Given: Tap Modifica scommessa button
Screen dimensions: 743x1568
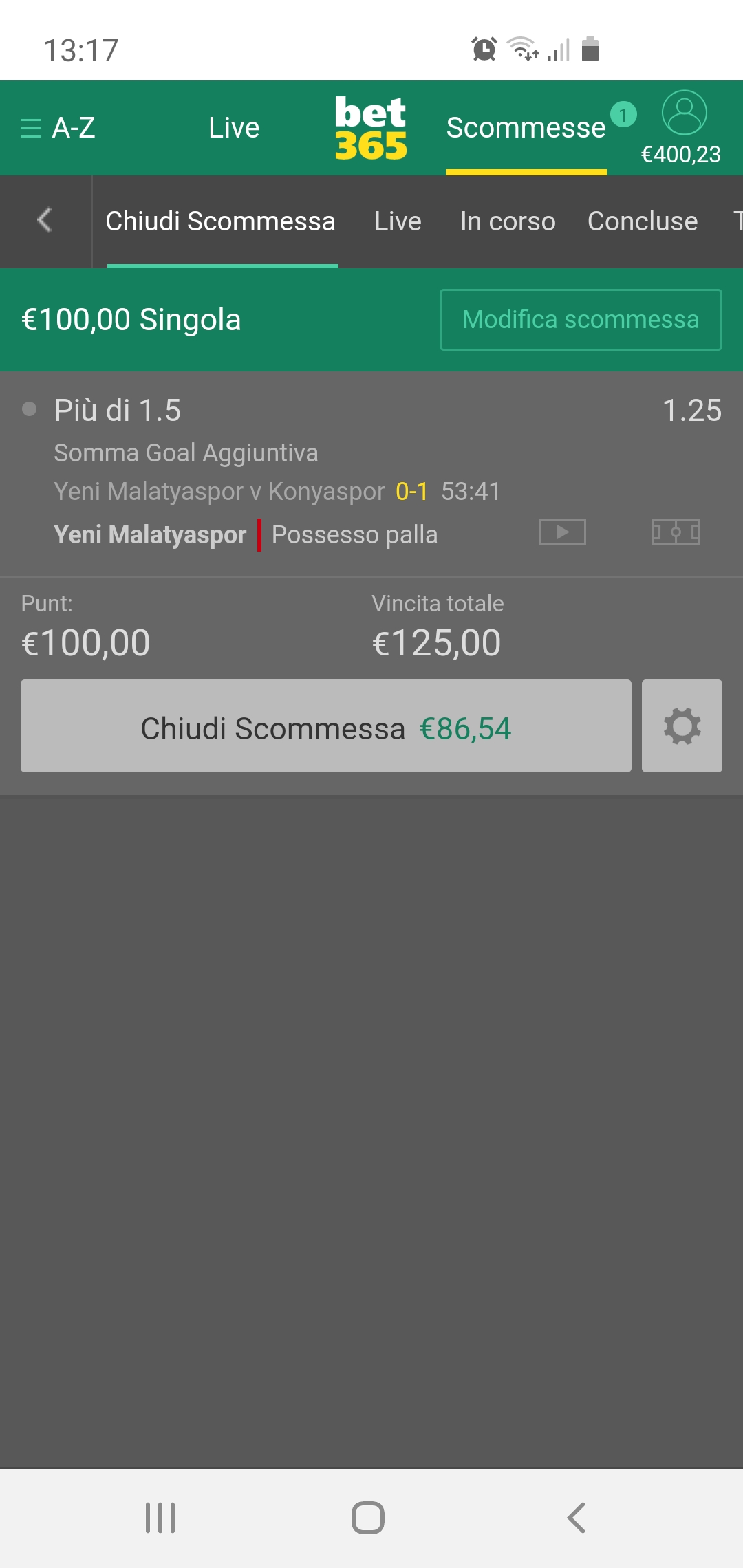Looking at the screenshot, I should (581, 320).
